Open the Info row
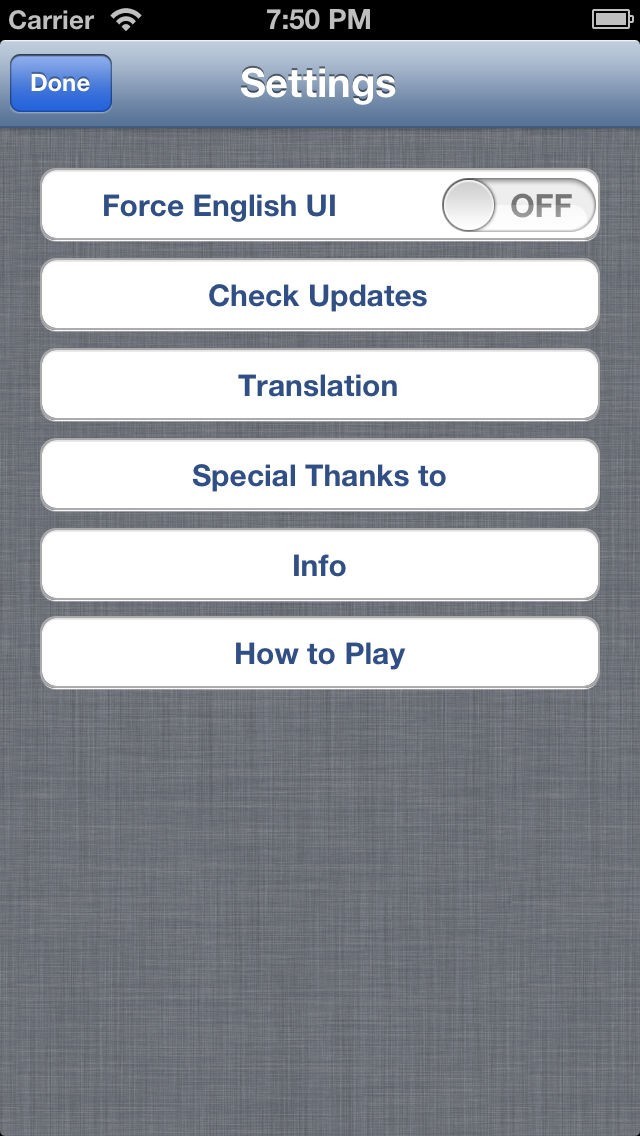The width and height of the screenshot is (640, 1136). point(319,566)
